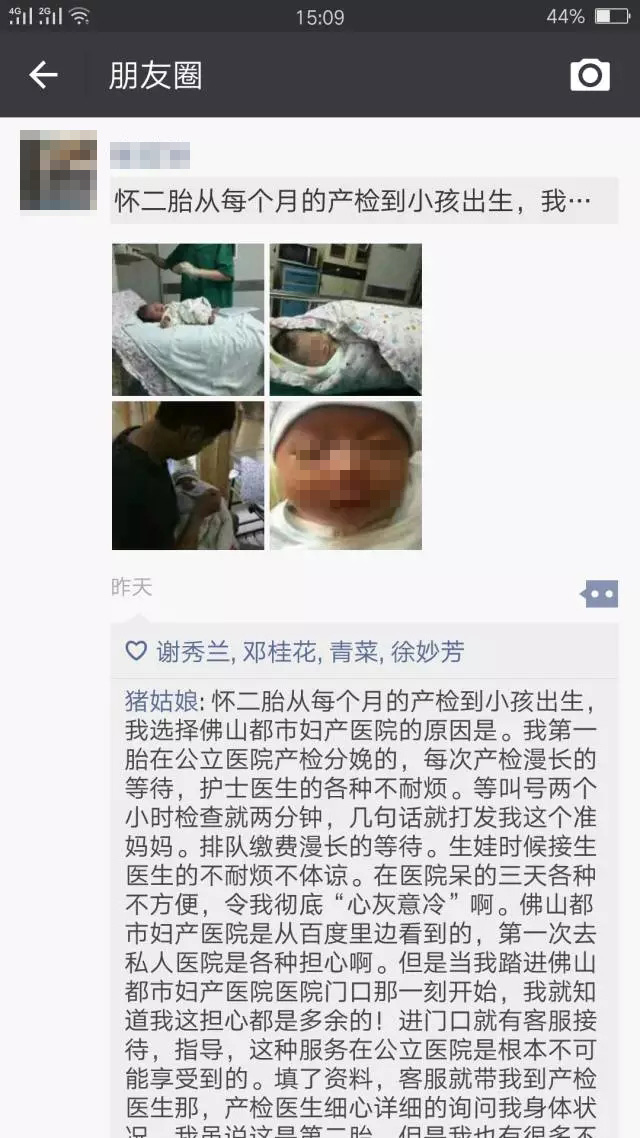The width and height of the screenshot is (640, 1138).
Task: Go back from 朋友圈
Action: tap(43, 75)
